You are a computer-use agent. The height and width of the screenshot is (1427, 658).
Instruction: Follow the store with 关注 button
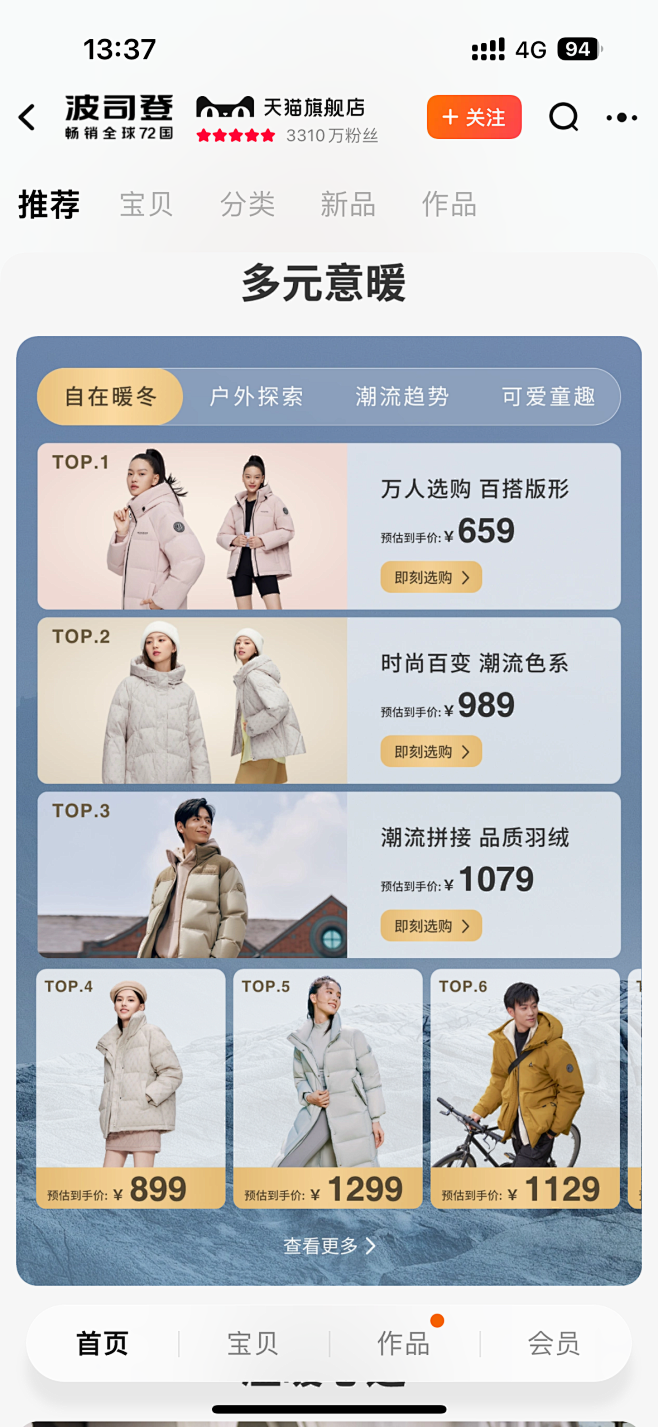[474, 117]
